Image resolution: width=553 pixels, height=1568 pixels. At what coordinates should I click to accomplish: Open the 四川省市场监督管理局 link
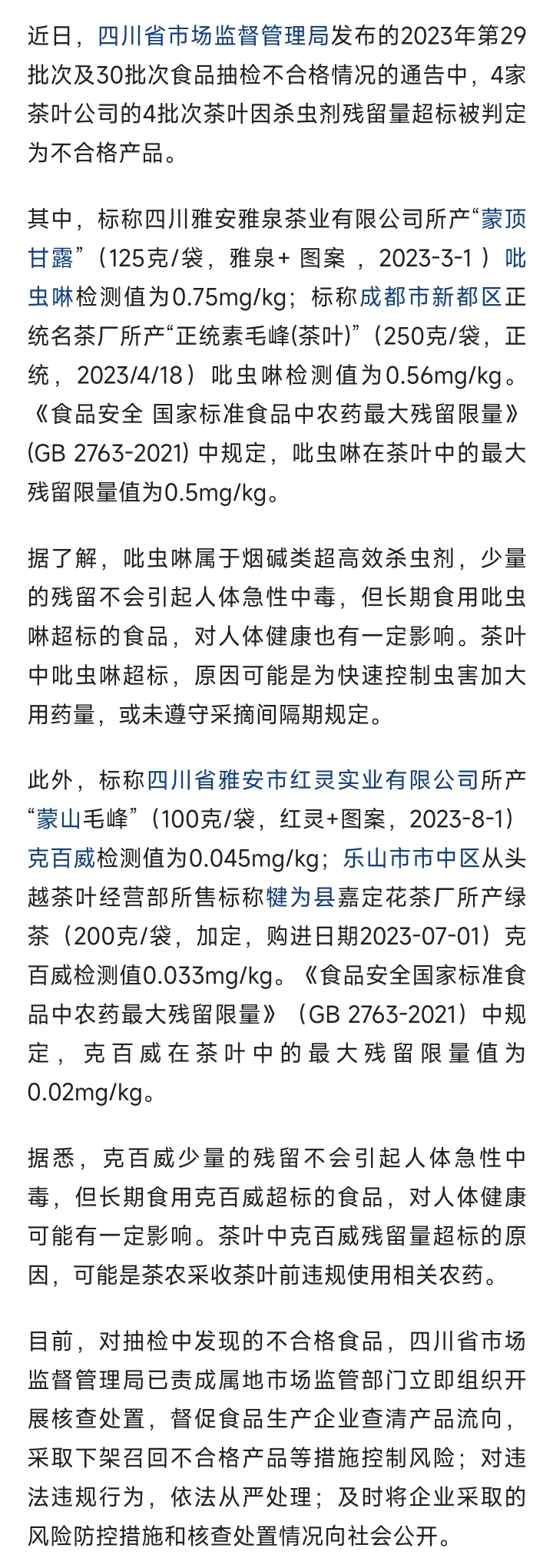[214, 35]
